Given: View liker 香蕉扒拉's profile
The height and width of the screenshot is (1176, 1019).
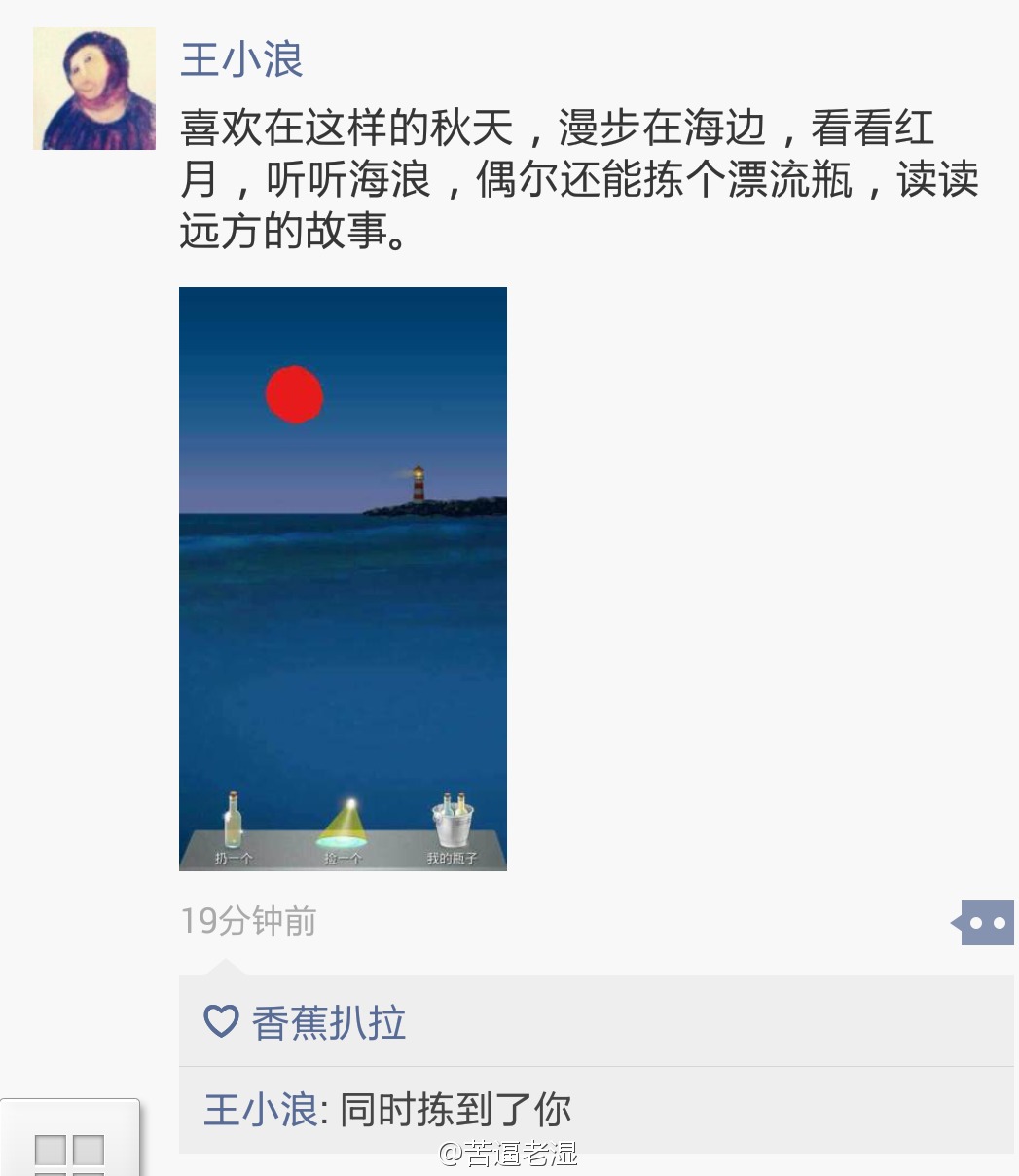Looking at the screenshot, I should [328, 1022].
